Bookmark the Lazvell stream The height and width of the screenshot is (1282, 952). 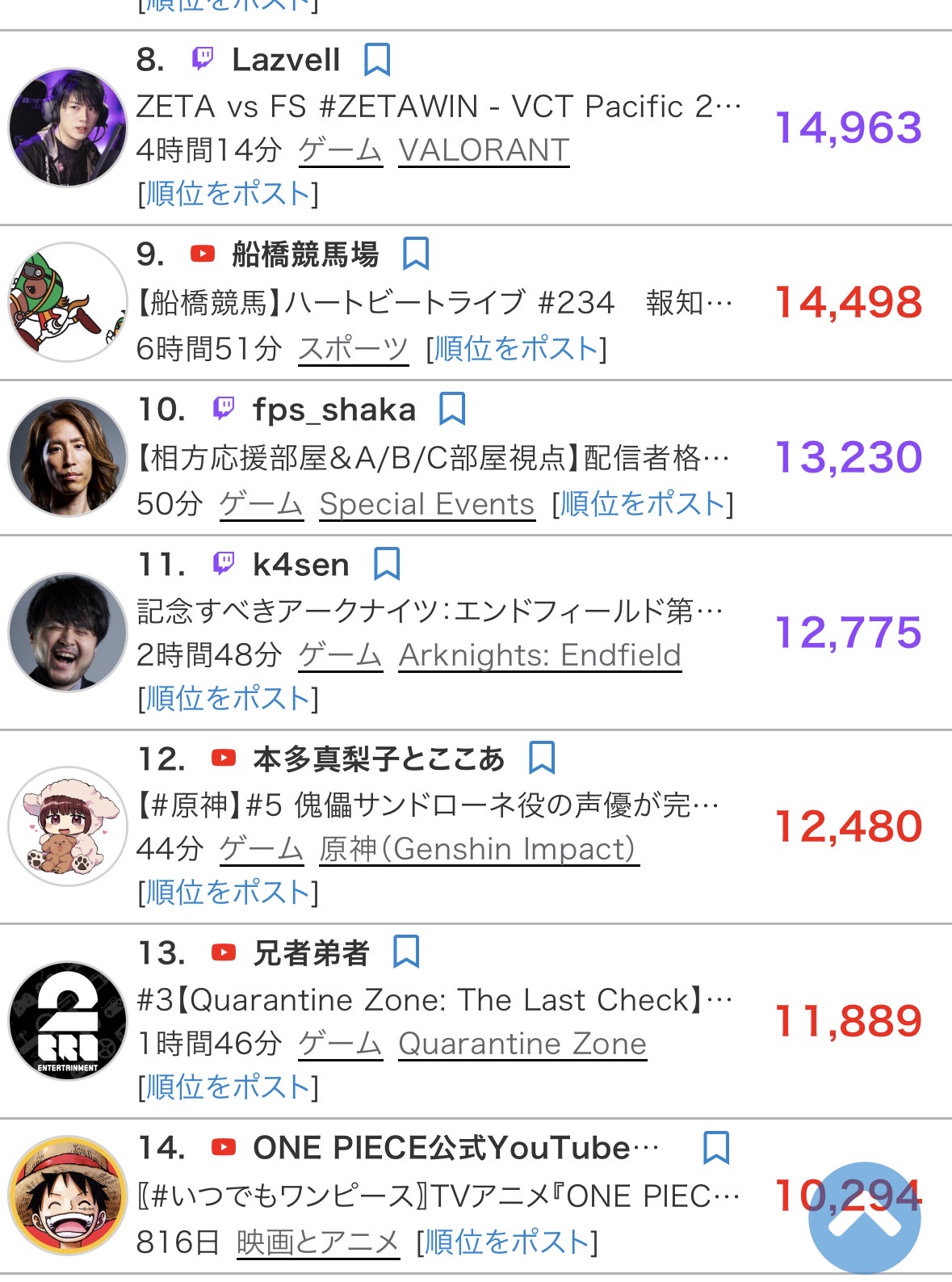[x=377, y=60]
